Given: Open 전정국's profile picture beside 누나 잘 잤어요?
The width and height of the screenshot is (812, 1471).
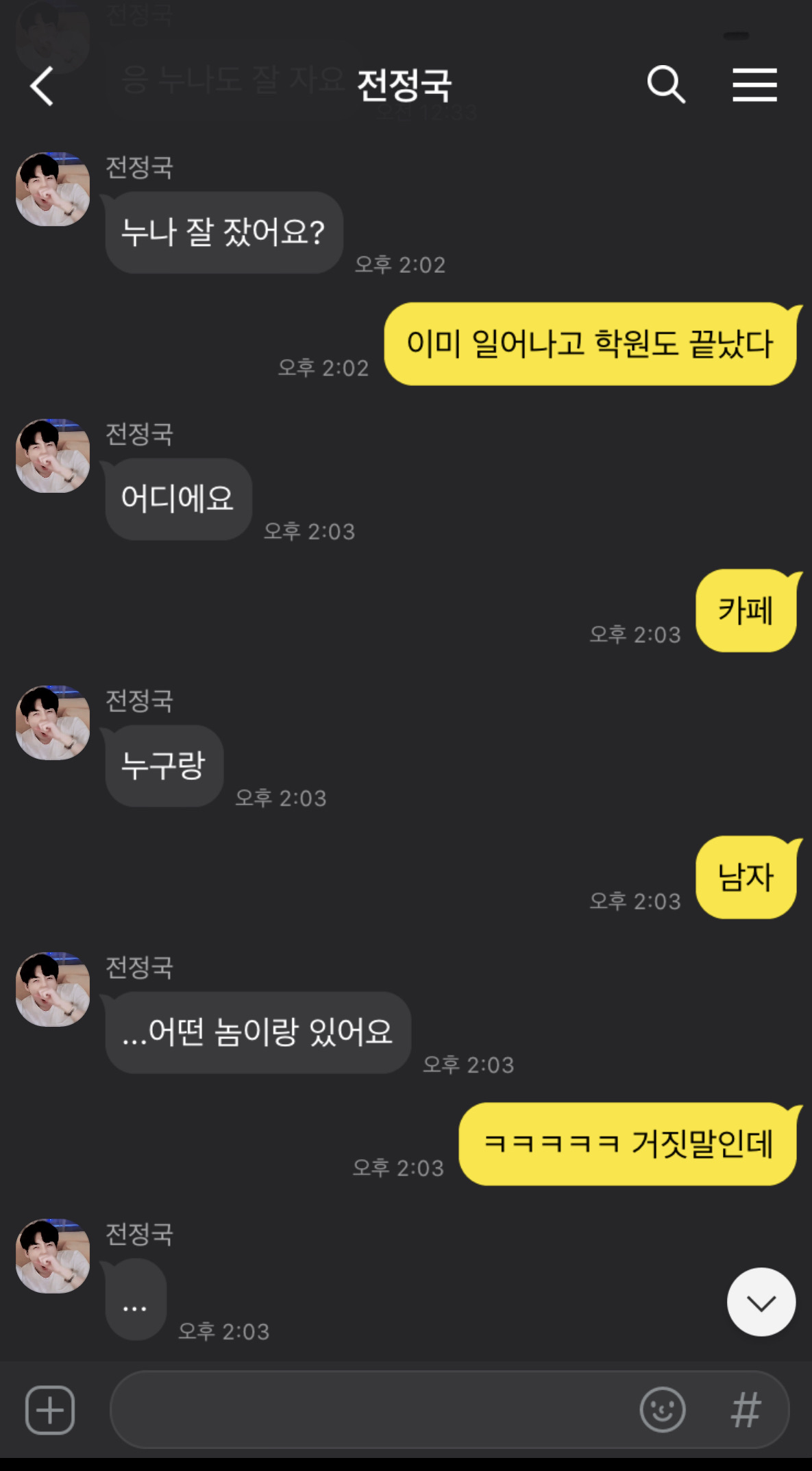Looking at the screenshot, I should (53, 189).
